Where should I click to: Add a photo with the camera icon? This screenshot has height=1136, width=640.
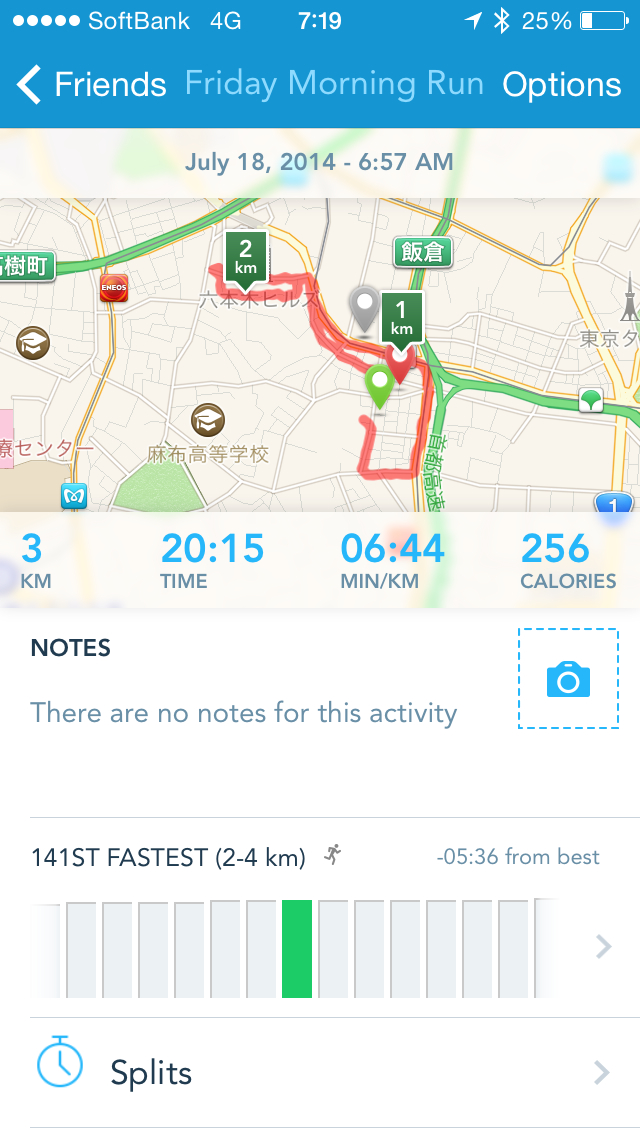pyautogui.click(x=568, y=679)
